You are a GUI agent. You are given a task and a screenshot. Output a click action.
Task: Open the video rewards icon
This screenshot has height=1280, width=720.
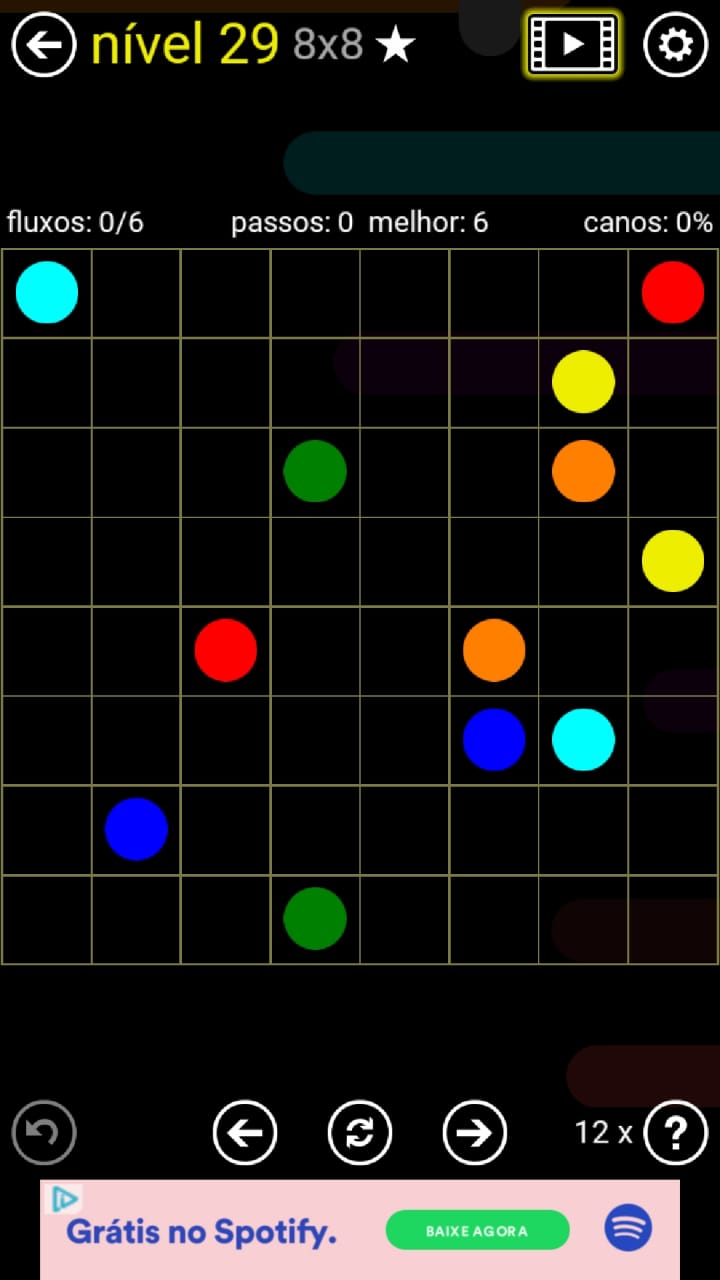(x=573, y=44)
